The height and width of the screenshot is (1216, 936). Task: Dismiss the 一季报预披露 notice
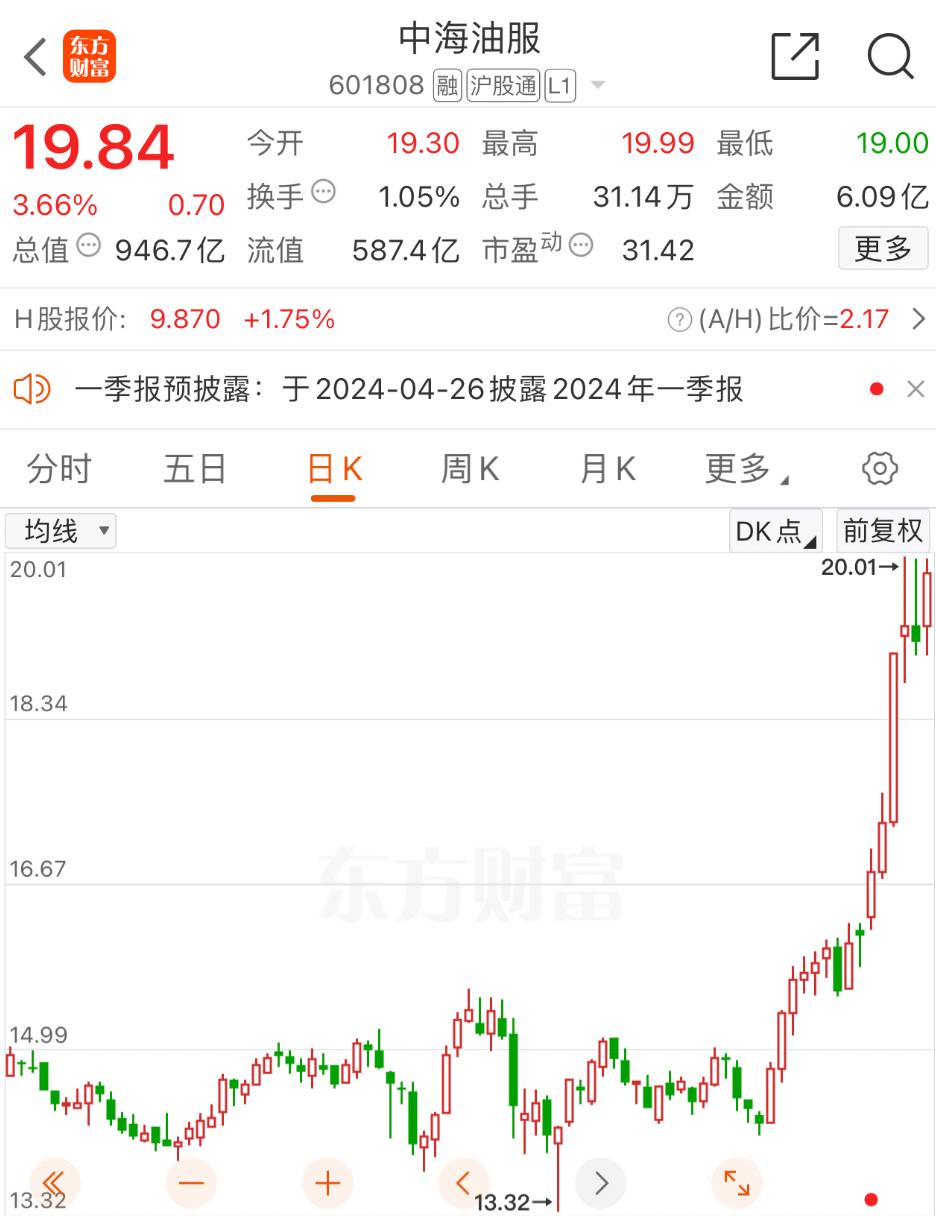point(915,390)
